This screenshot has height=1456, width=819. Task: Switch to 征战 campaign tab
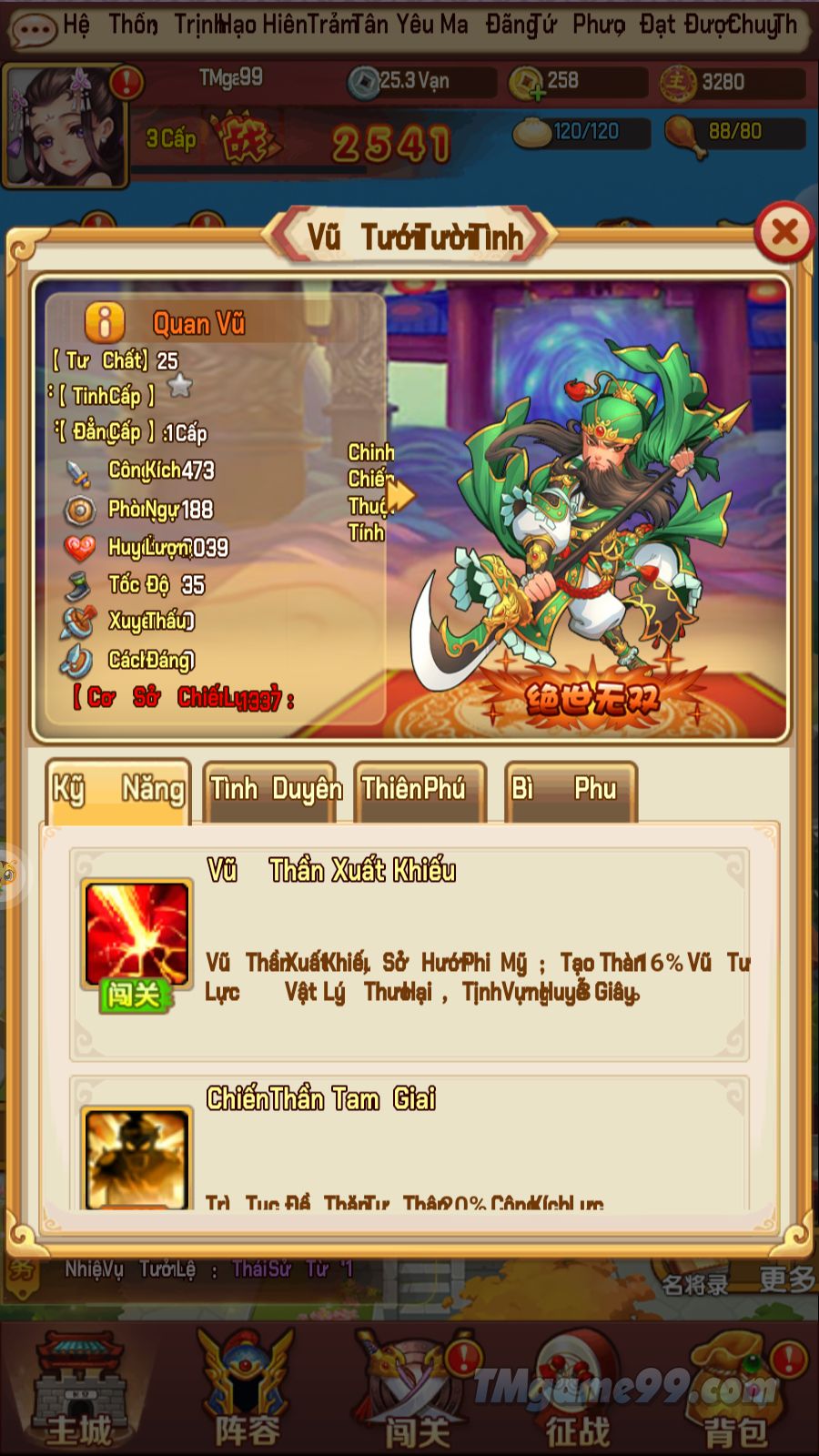[x=578, y=1388]
